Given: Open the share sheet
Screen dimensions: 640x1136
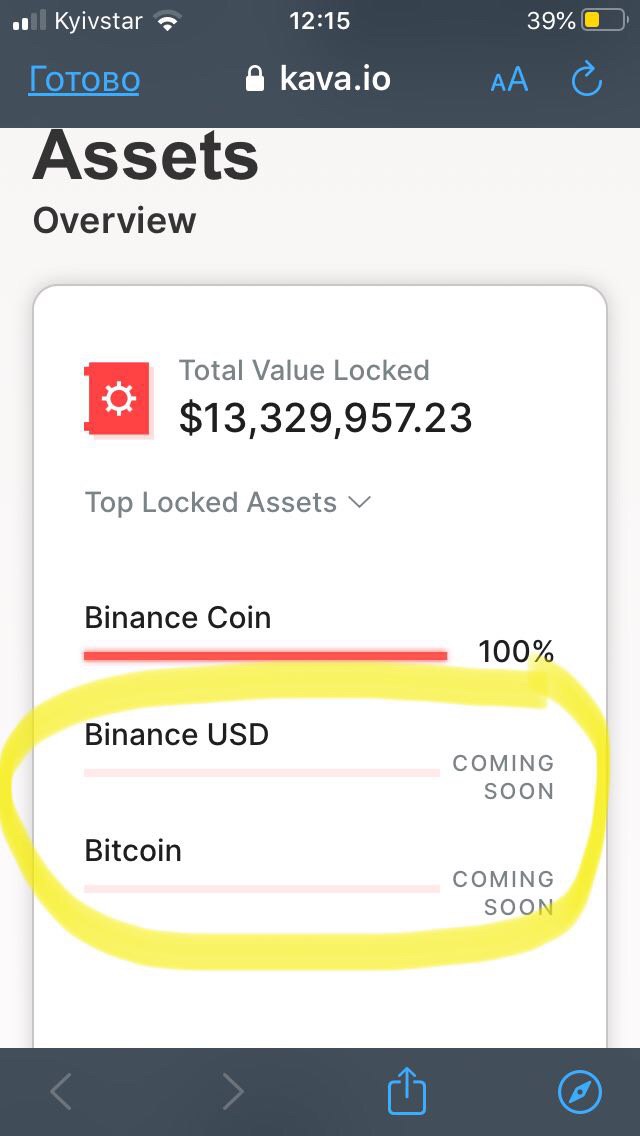Looking at the screenshot, I should click(407, 1090).
